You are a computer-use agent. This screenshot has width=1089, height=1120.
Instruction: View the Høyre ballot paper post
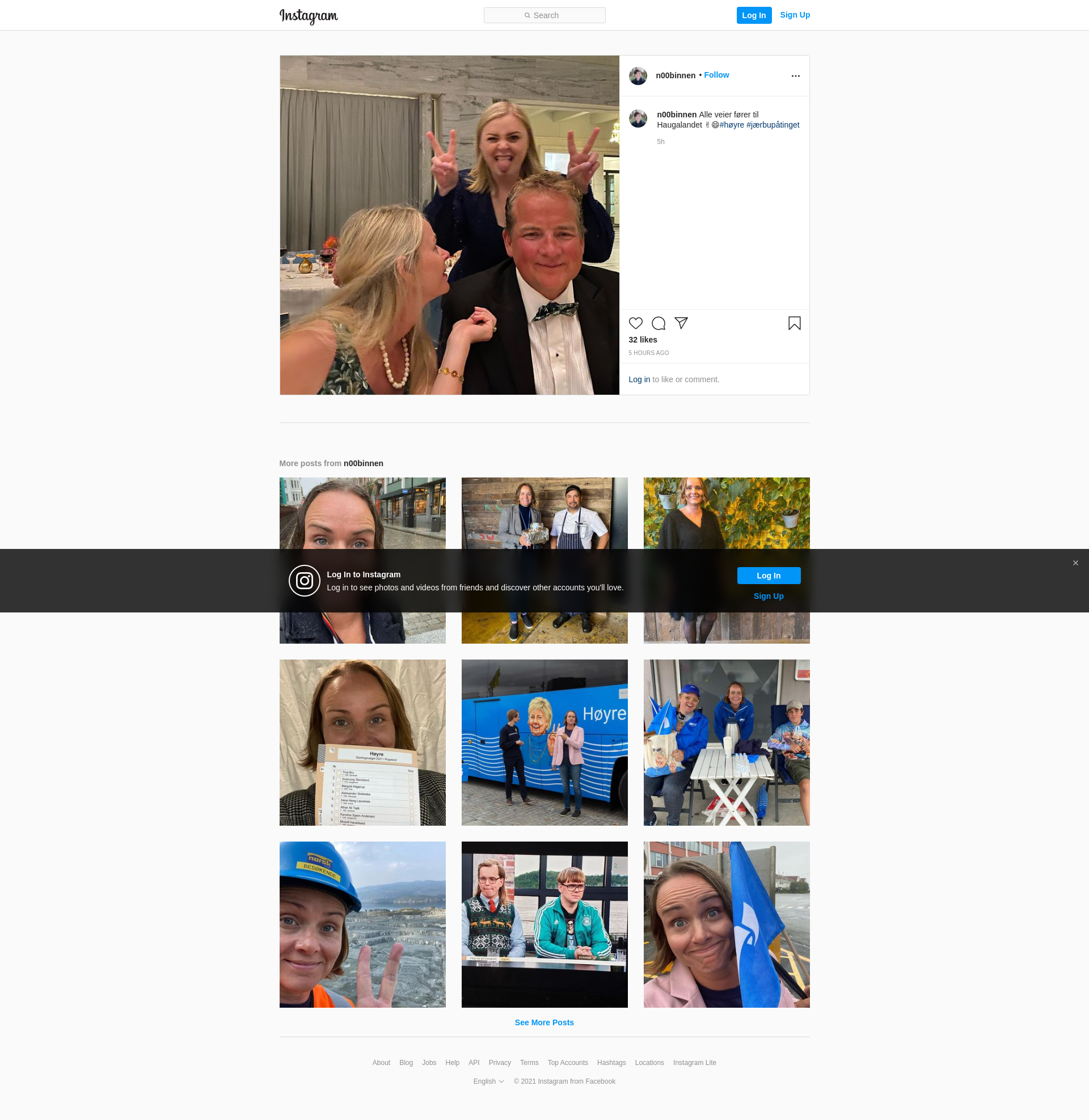(x=362, y=742)
